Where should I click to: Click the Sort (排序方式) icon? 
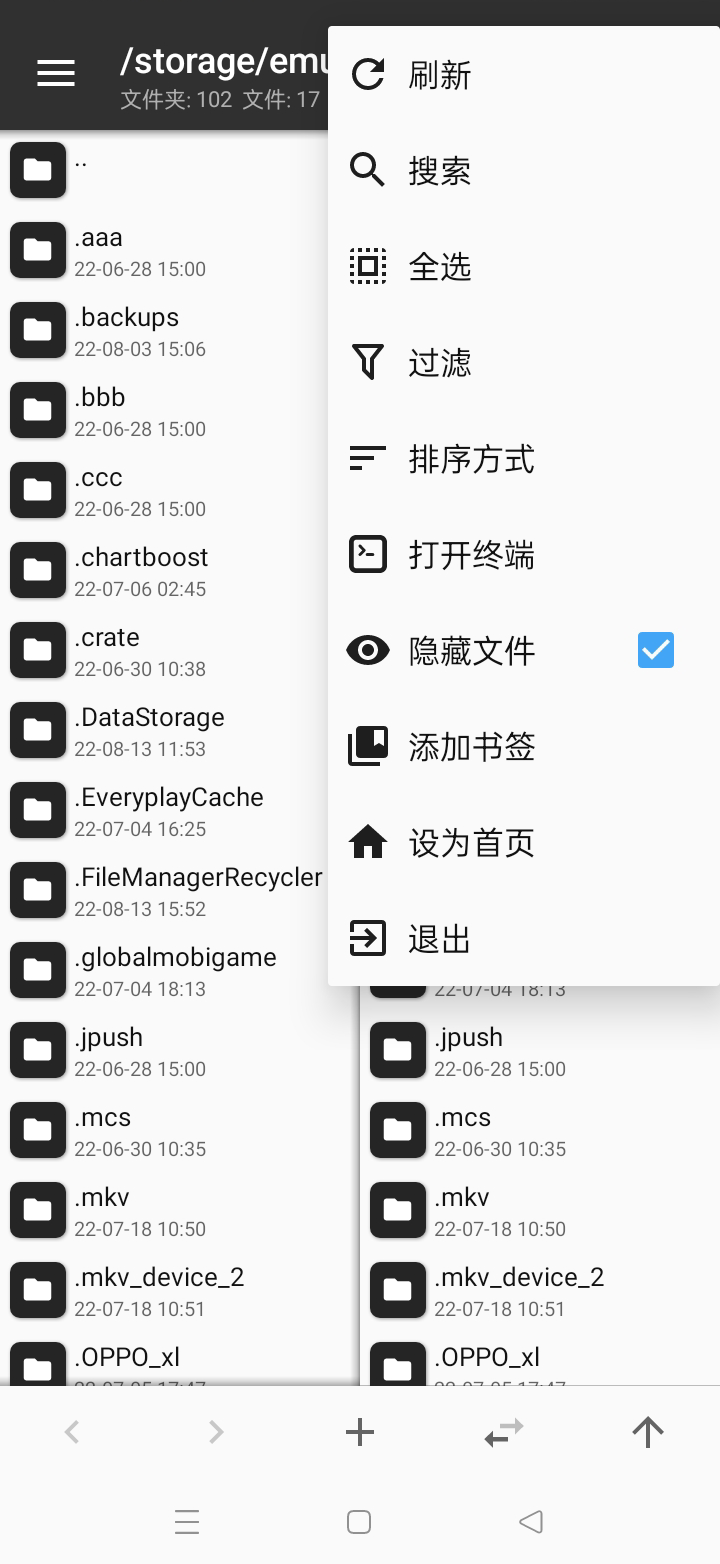[x=368, y=458]
